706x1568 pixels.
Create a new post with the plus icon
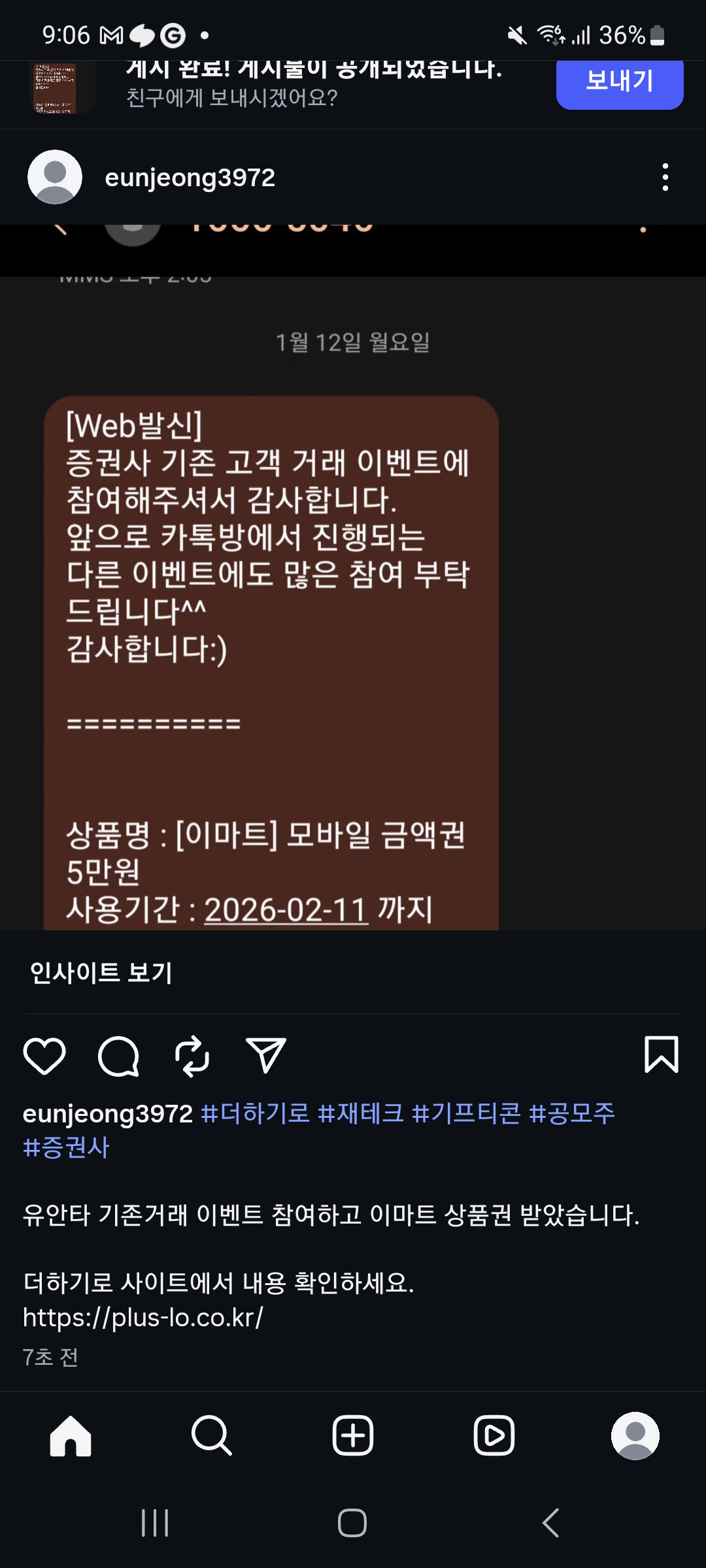click(352, 1437)
